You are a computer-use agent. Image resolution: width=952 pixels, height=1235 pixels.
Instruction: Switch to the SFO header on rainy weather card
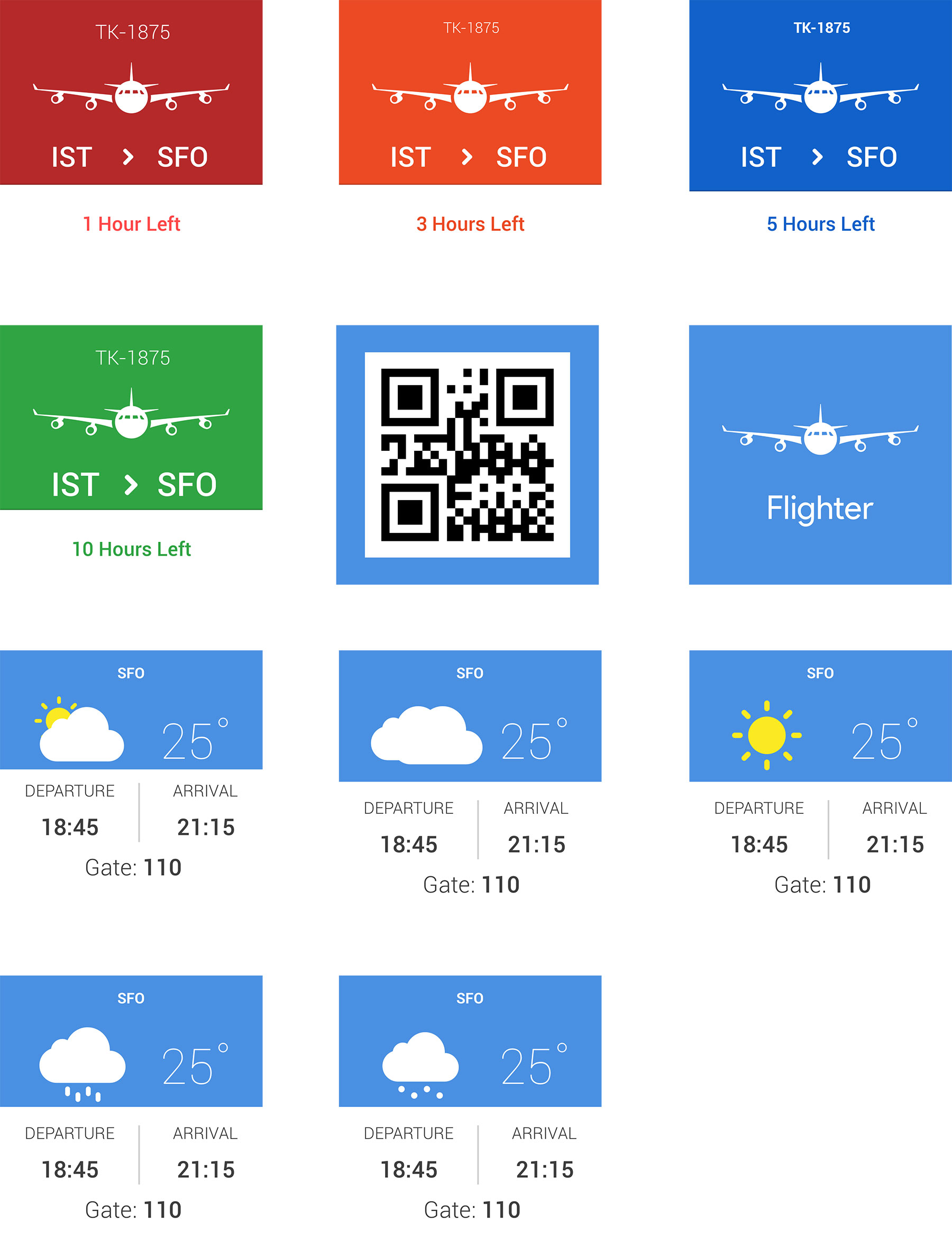click(132, 997)
